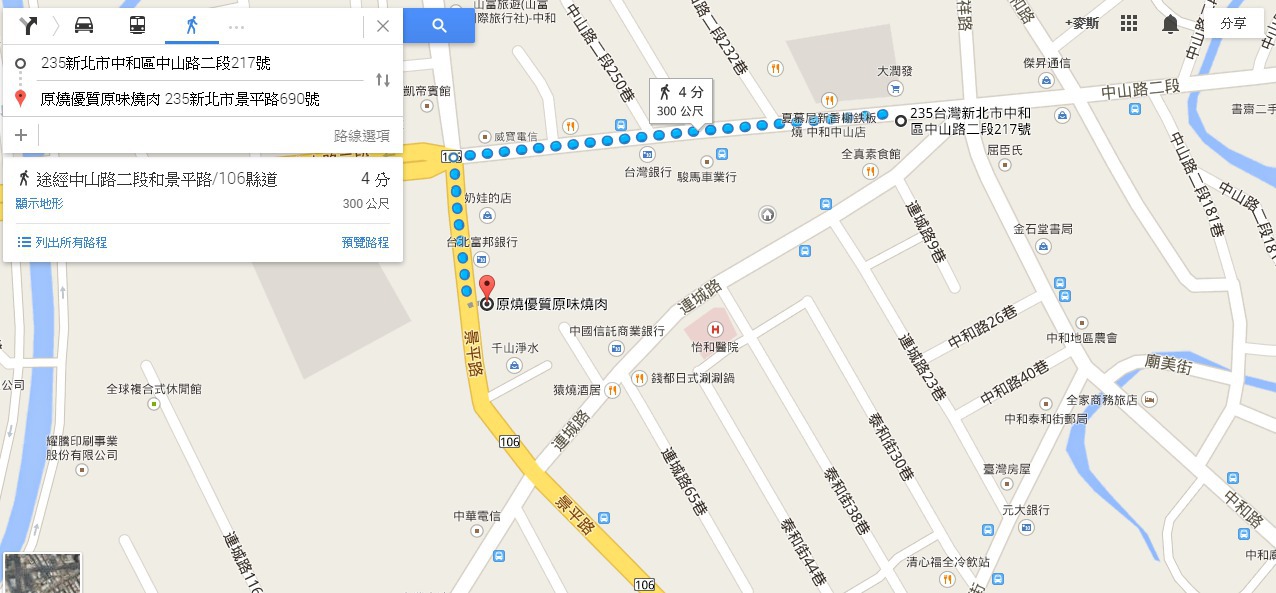Tap the 分享 share button
The image size is (1276, 593).
tap(1233, 24)
